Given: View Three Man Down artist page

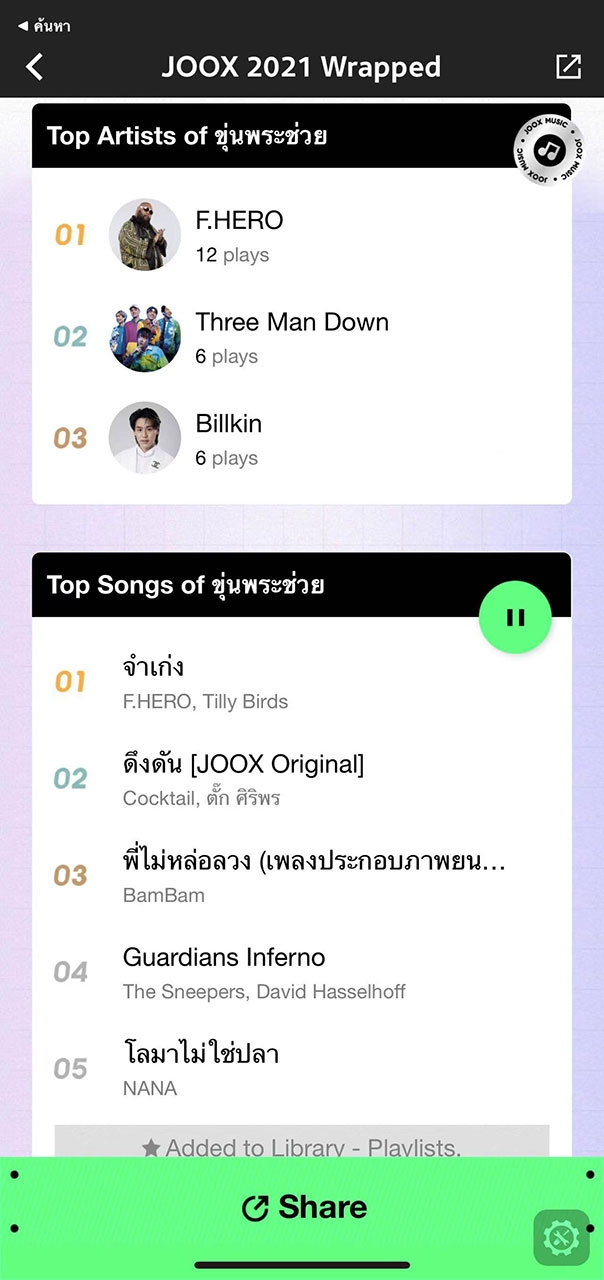Looking at the screenshot, I should 291,337.
